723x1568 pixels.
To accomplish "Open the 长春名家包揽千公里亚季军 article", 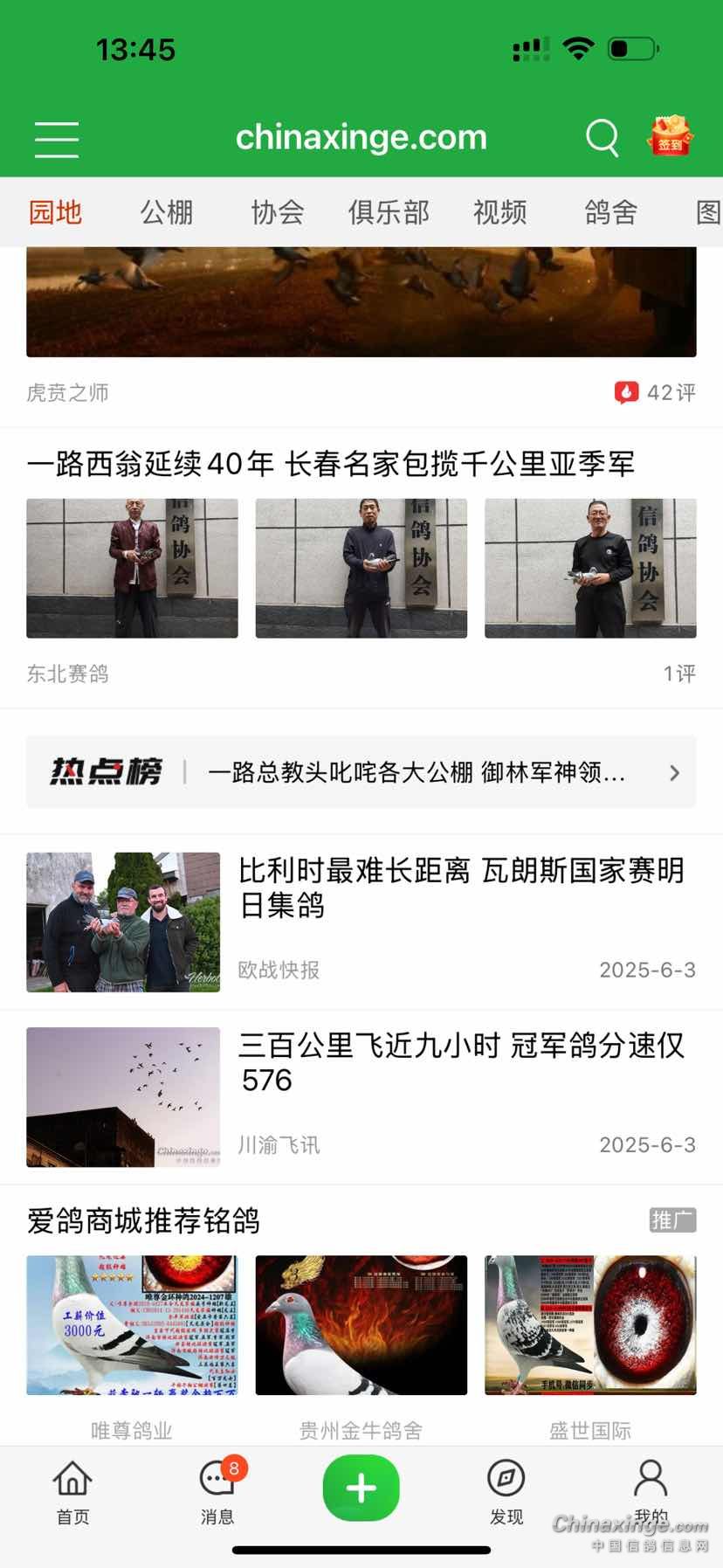I will (x=331, y=464).
